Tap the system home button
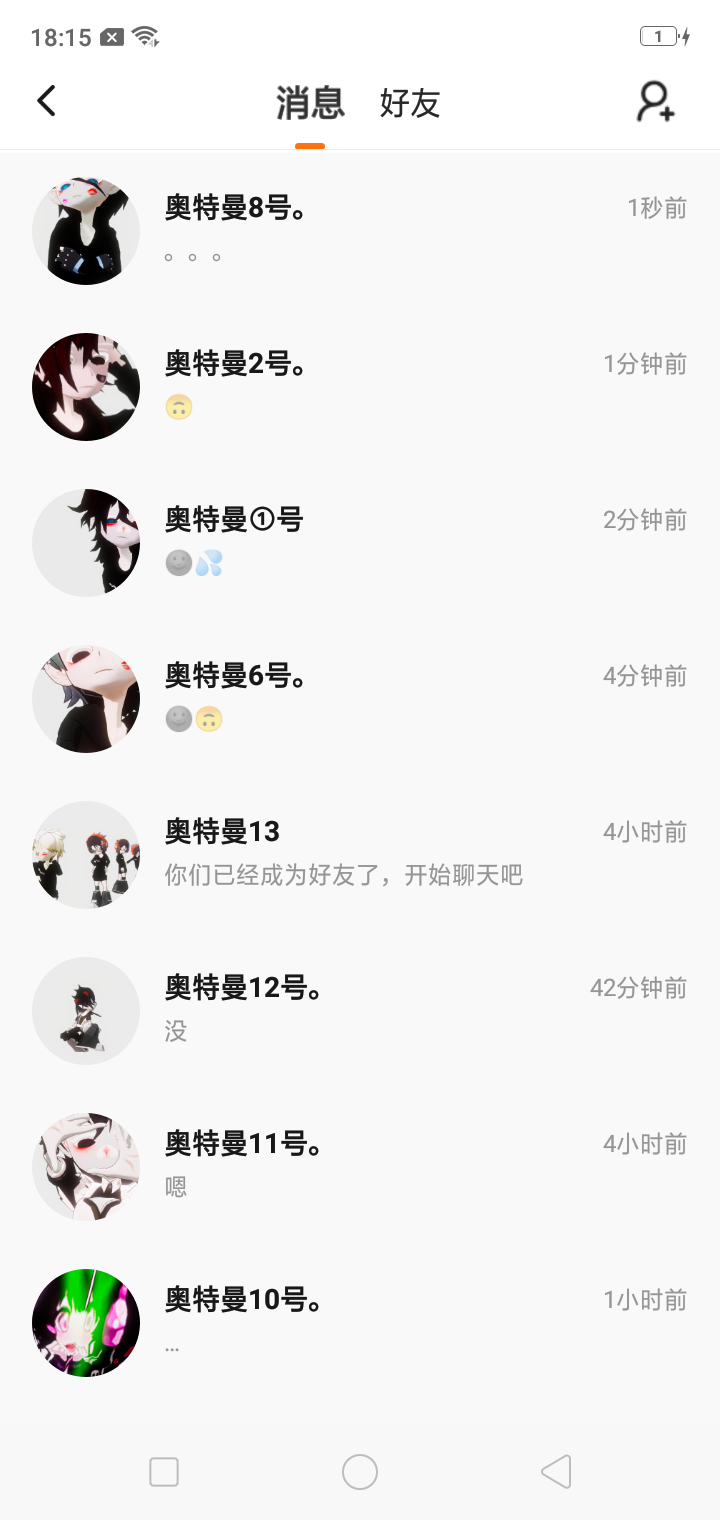Viewport: 720px width, 1520px height. click(x=360, y=1472)
